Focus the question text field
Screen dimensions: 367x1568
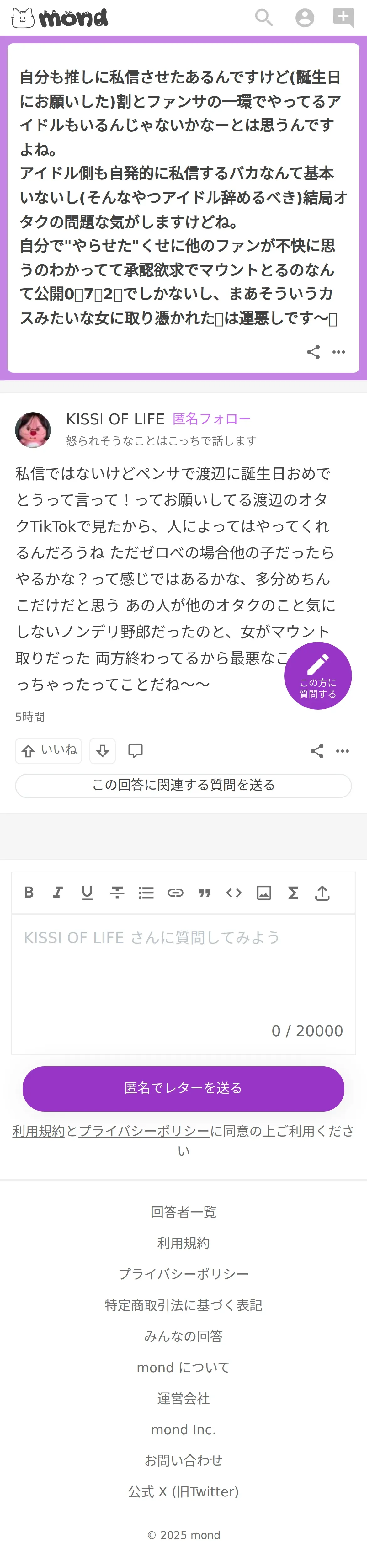coord(183,974)
